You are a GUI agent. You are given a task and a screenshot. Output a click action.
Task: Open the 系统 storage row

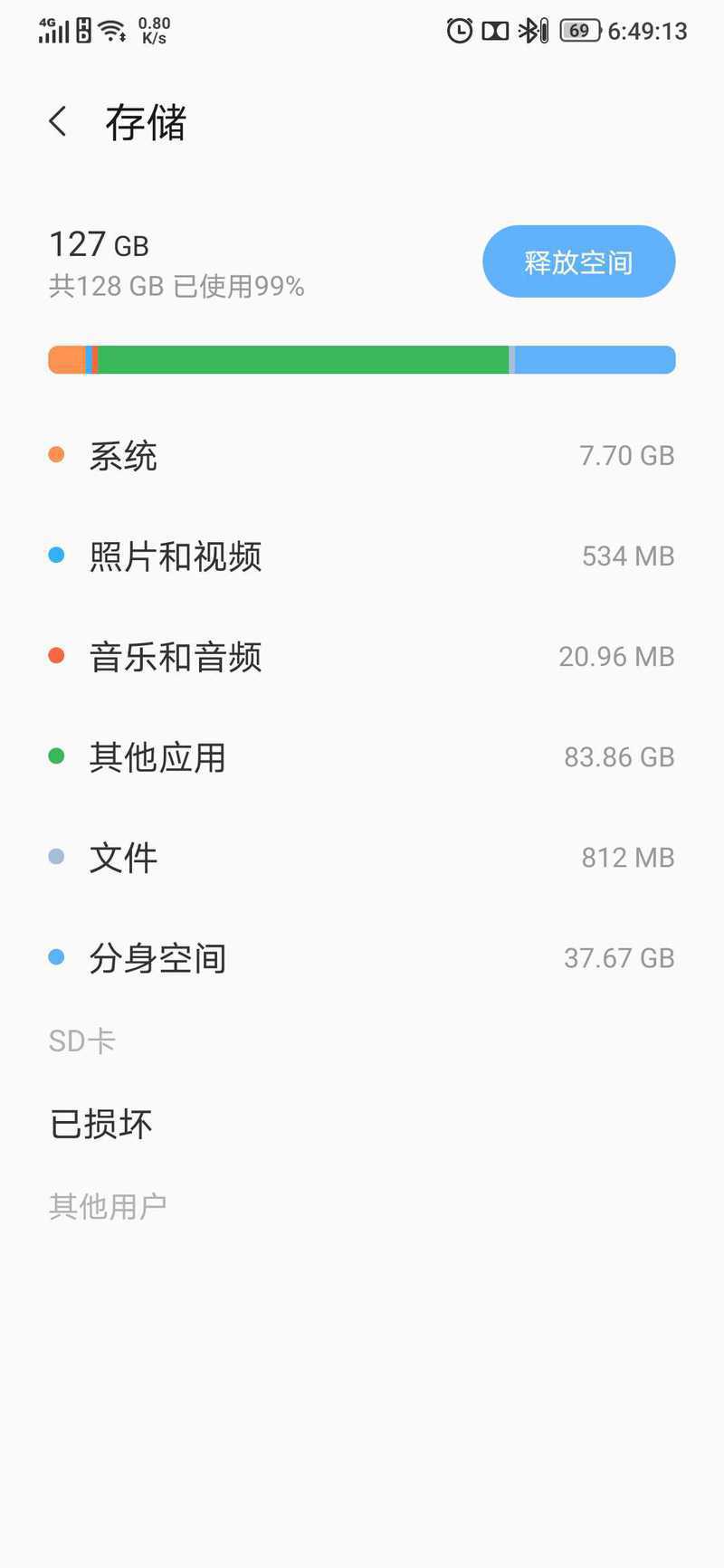(362, 455)
